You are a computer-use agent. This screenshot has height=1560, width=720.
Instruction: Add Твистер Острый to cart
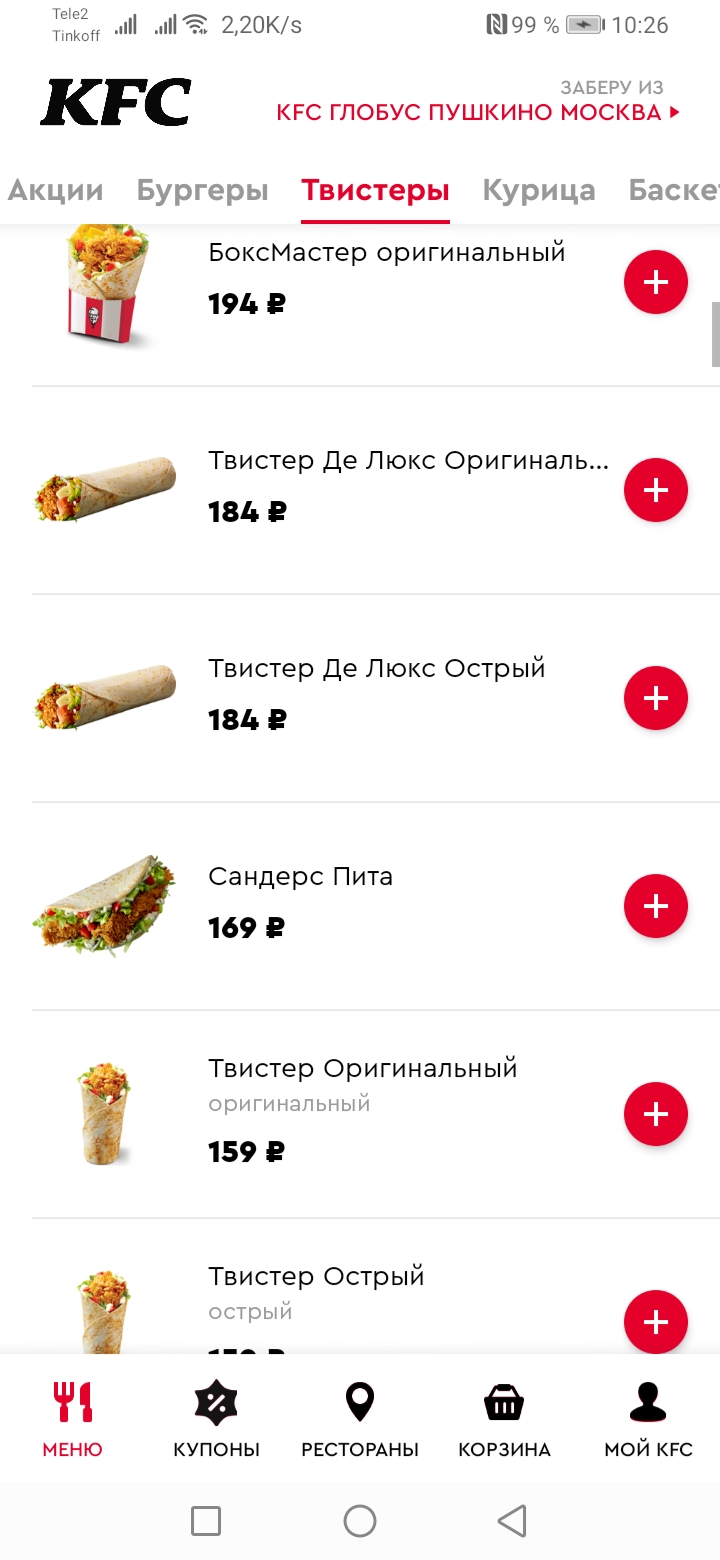656,1322
